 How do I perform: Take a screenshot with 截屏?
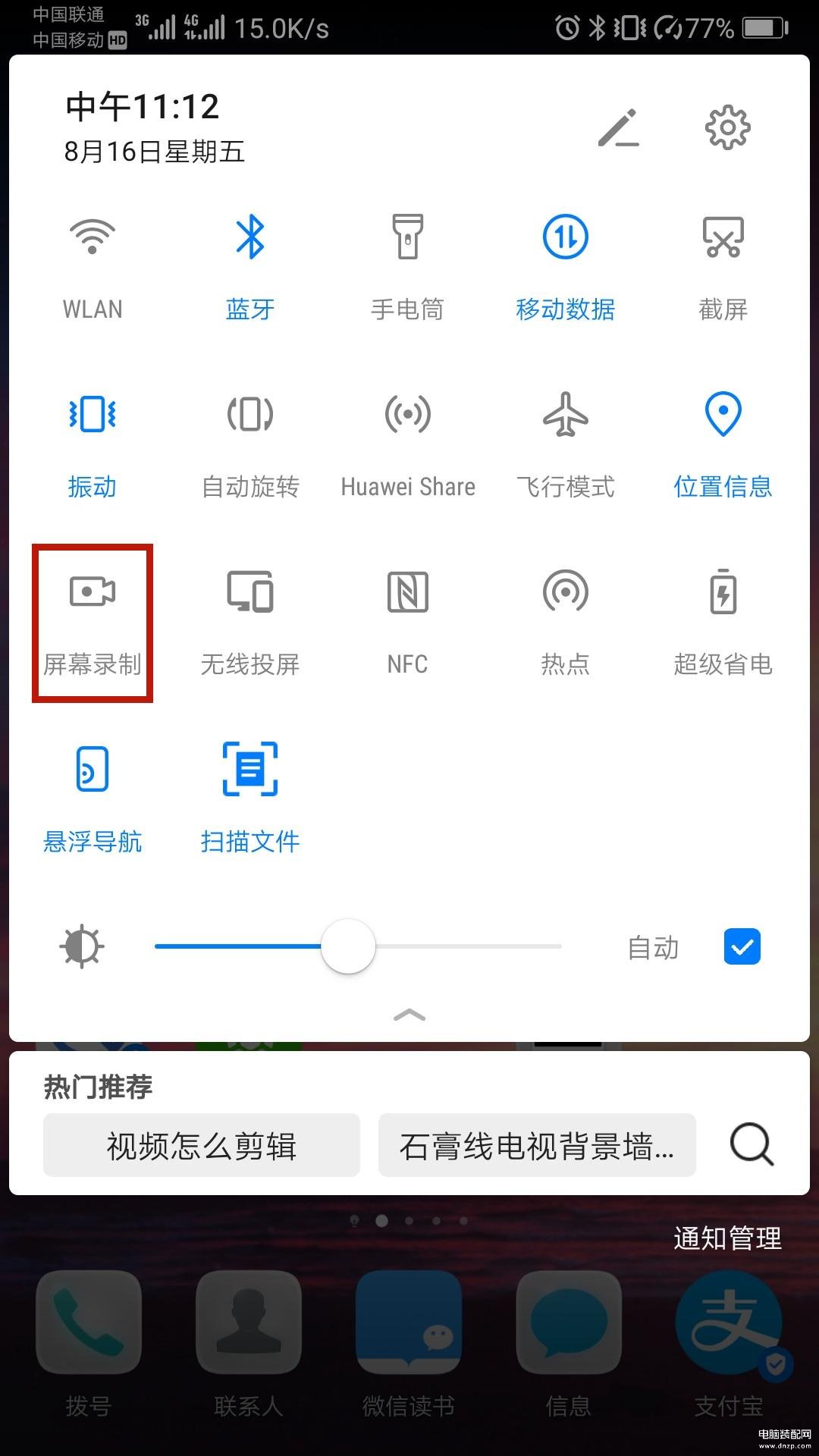723,238
